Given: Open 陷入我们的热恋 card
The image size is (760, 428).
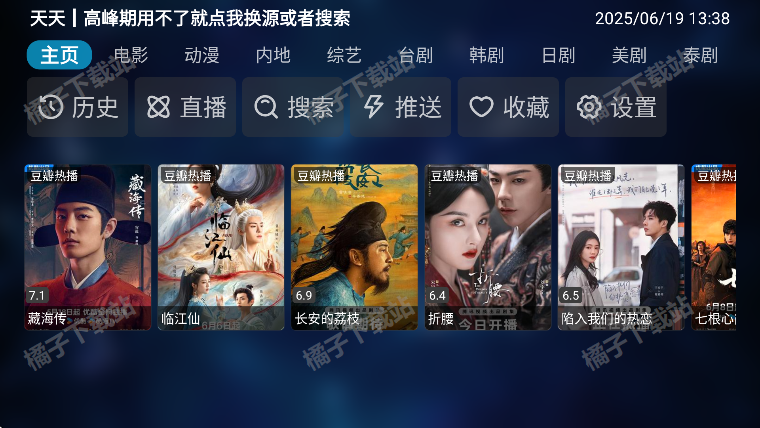Looking at the screenshot, I should coord(621,247).
